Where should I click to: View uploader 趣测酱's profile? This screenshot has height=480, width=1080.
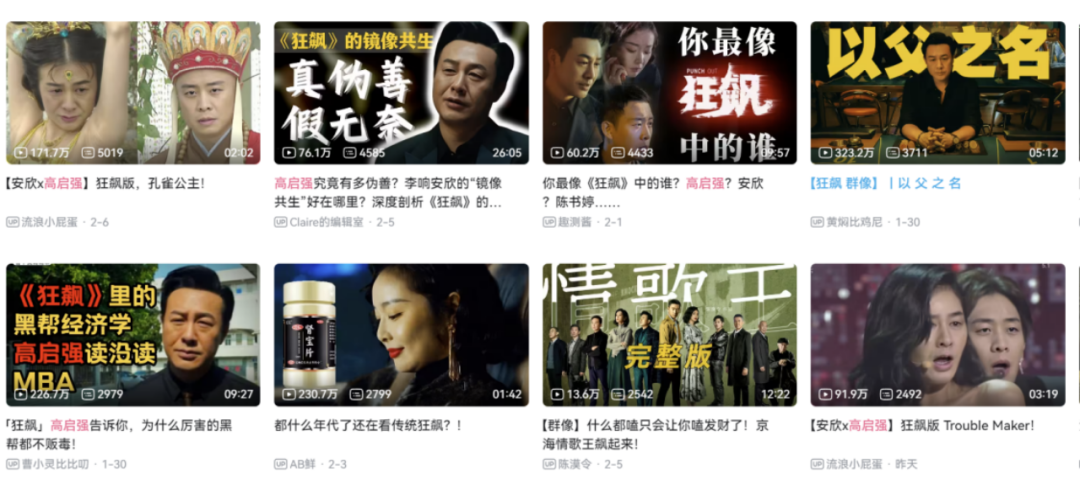[577, 222]
